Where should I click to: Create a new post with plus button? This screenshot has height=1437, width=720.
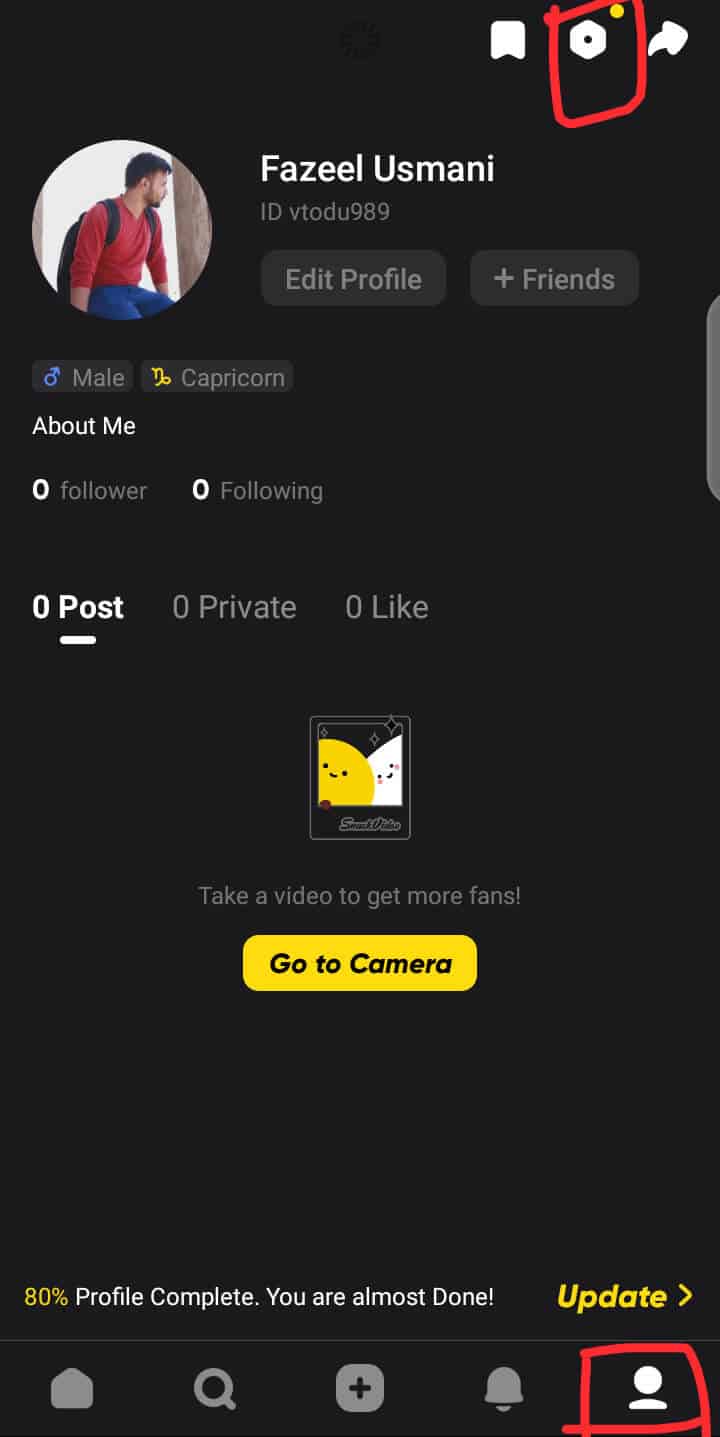coord(360,1389)
